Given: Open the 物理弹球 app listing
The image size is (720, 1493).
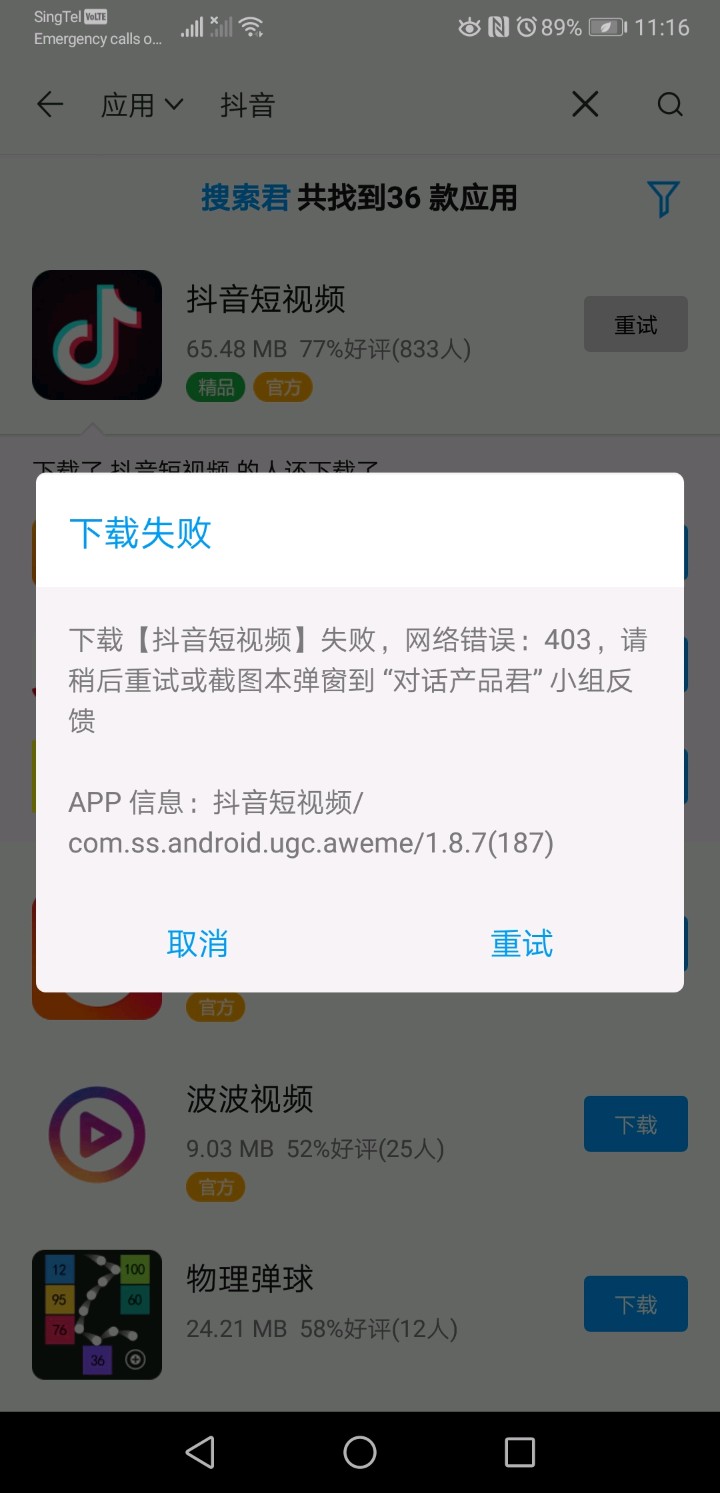Looking at the screenshot, I should [x=250, y=1279].
